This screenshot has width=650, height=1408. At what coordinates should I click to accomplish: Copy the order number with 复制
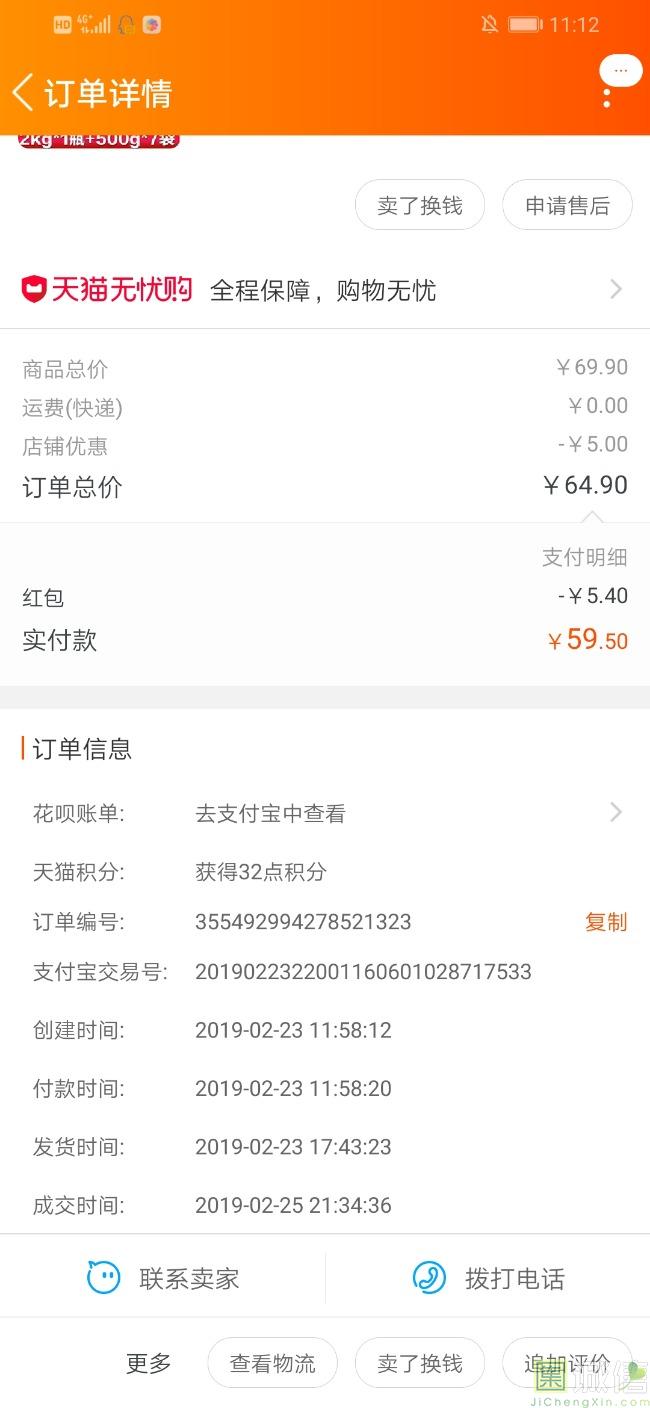[x=606, y=922]
